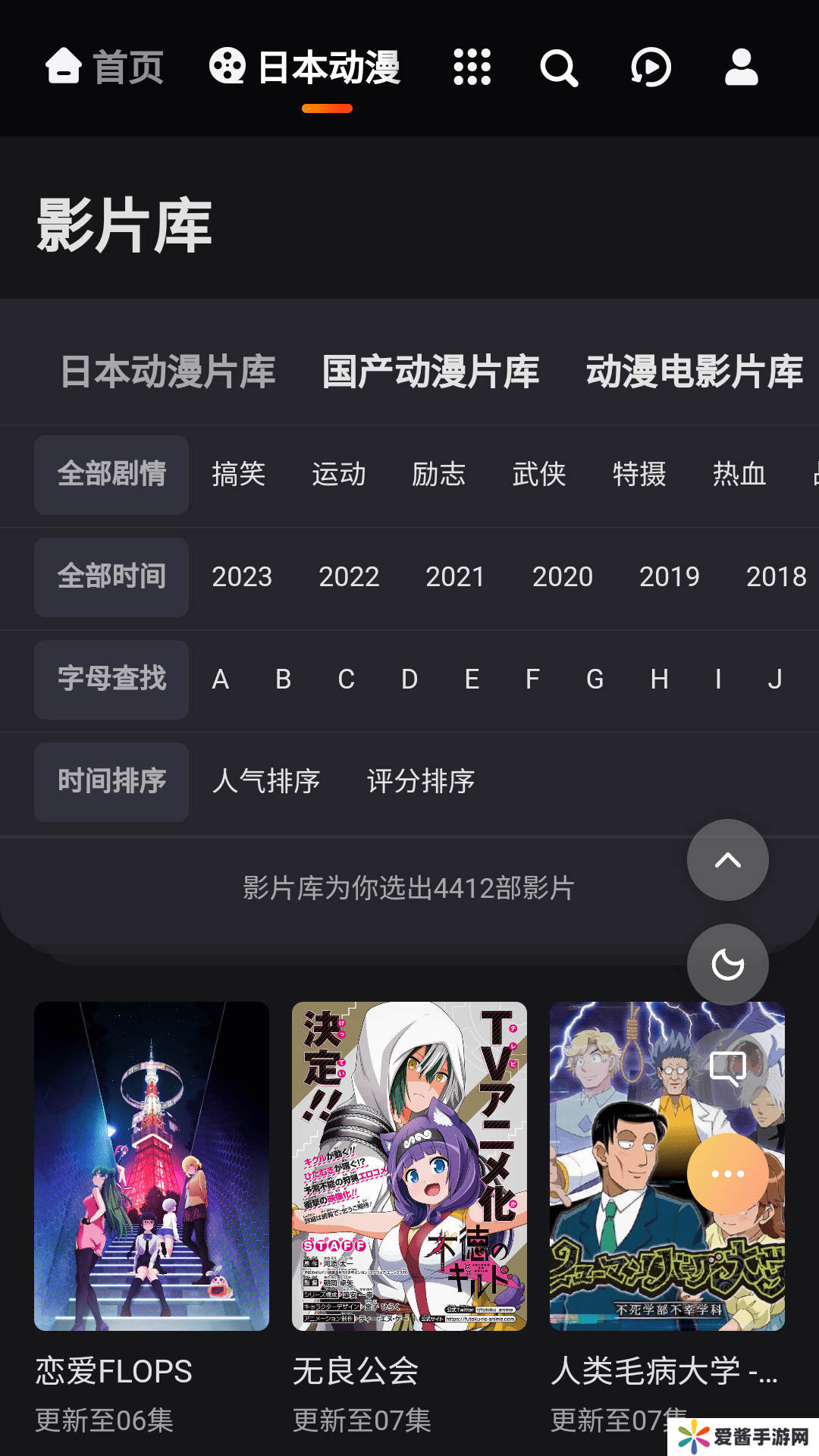Select the 热血 genre filter
The image size is (819, 1456).
[x=739, y=475]
